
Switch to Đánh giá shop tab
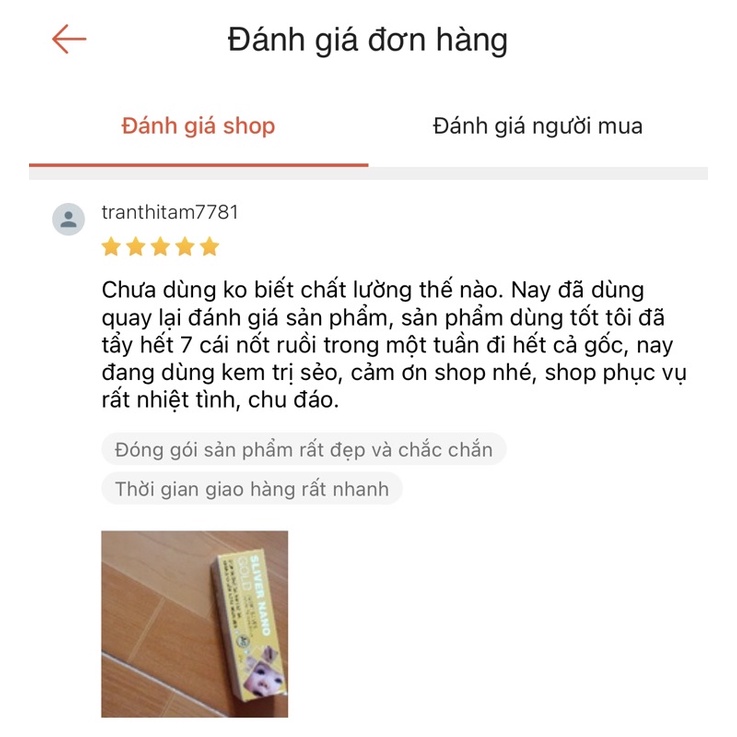pyautogui.click(x=198, y=127)
